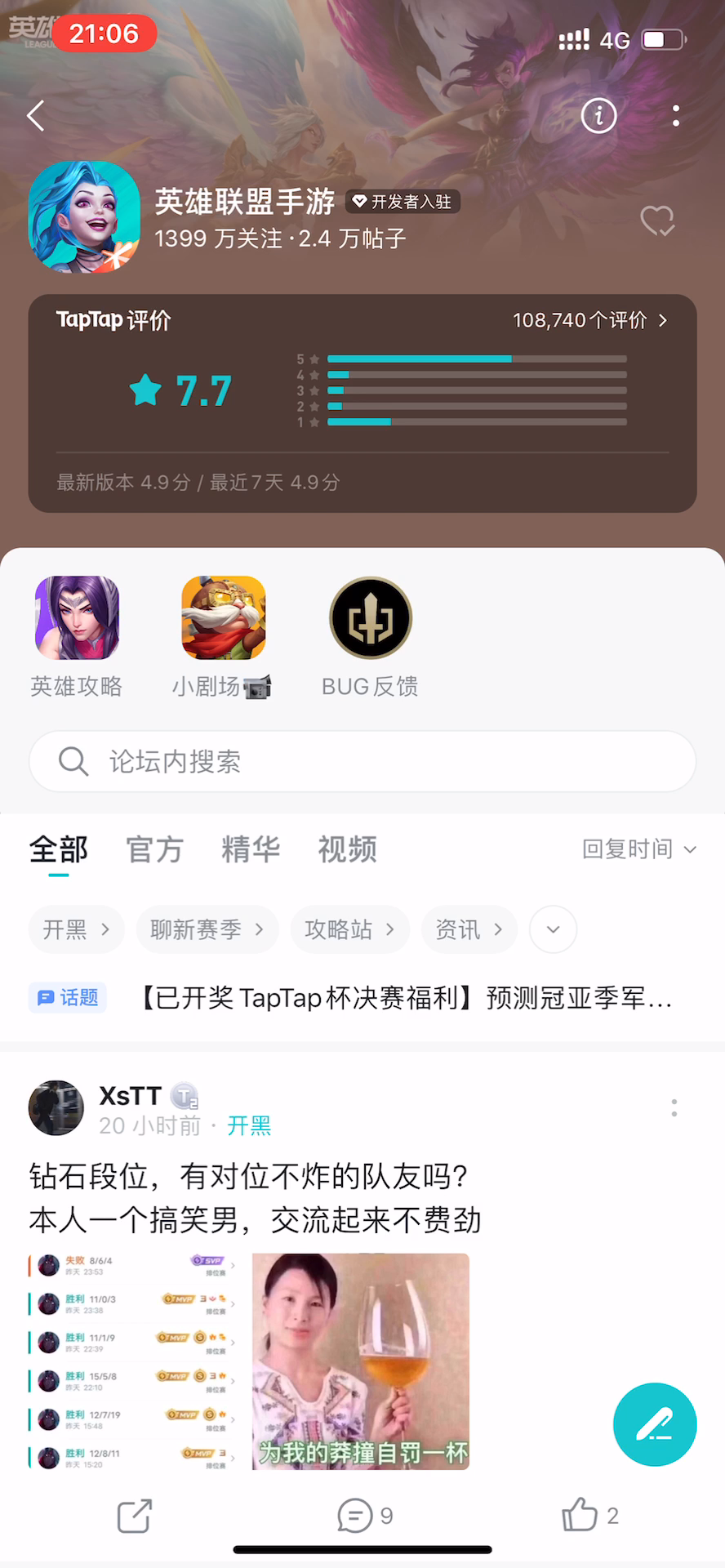
Task: Expand more topic chips with the chevron
Action: (x=553, y=929)
